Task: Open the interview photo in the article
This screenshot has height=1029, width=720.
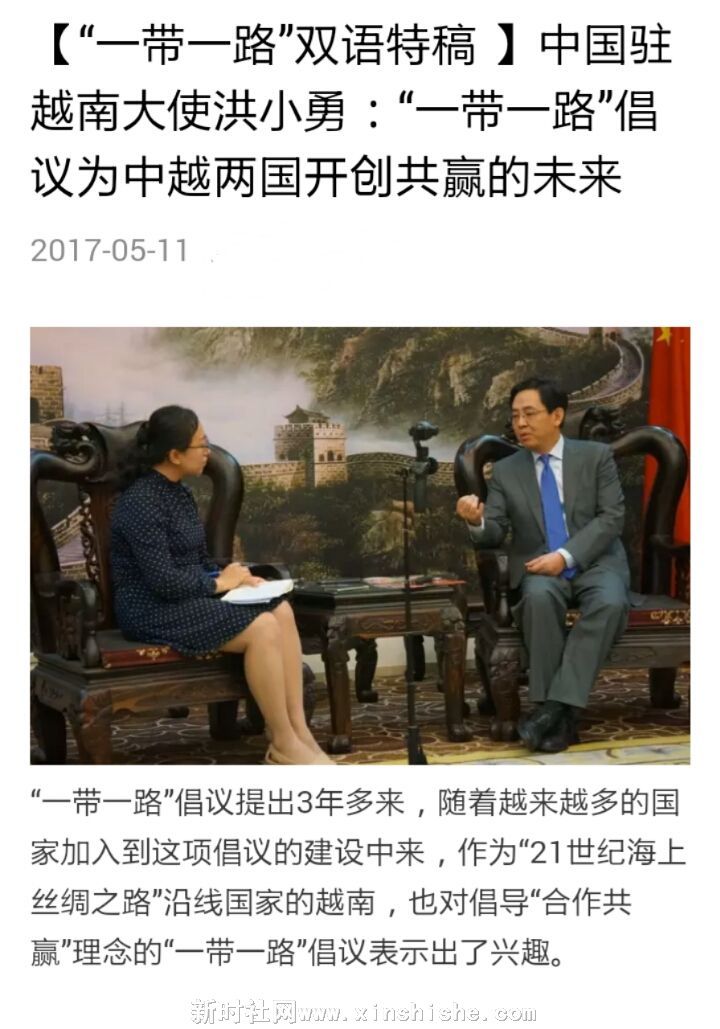Action: coord(360,545)
